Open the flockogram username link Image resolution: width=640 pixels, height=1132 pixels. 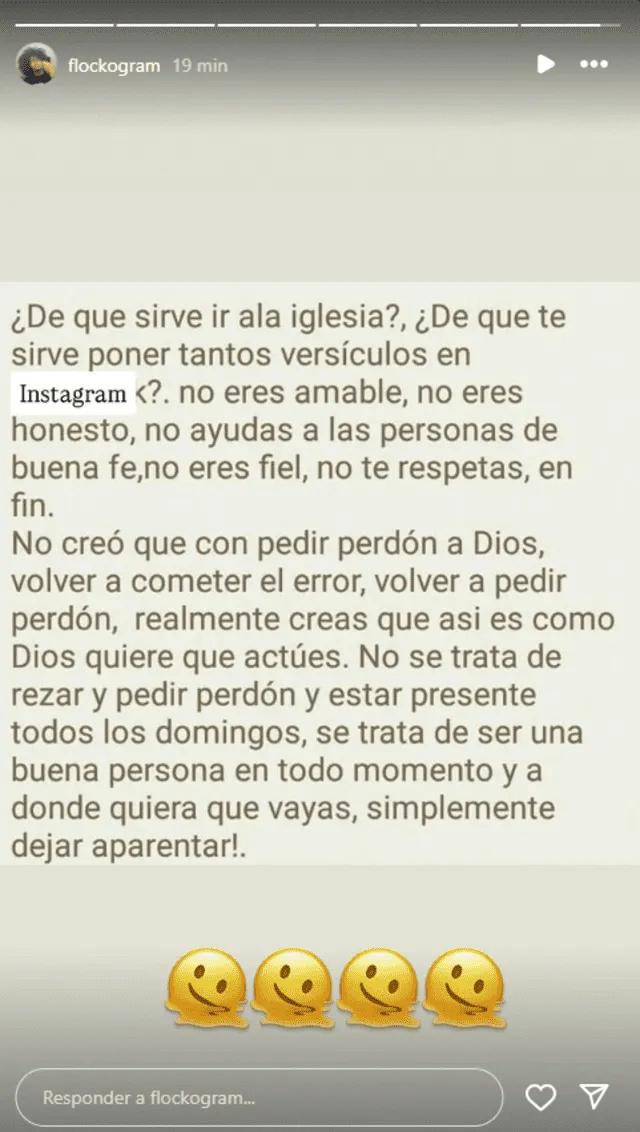tap(113, 65)
